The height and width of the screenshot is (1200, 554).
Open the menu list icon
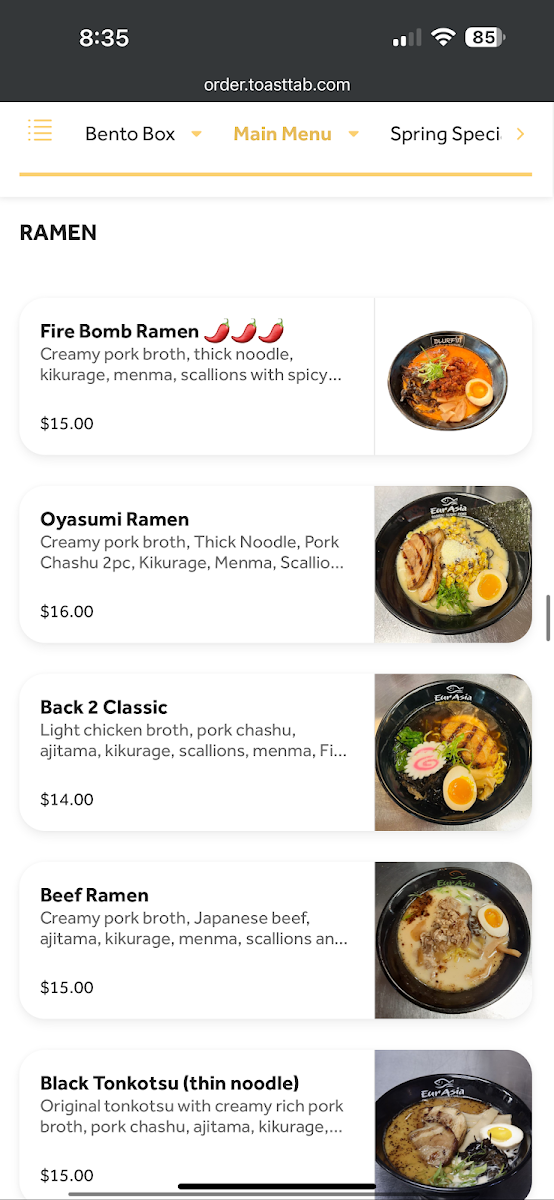click(x=40, y=131)
